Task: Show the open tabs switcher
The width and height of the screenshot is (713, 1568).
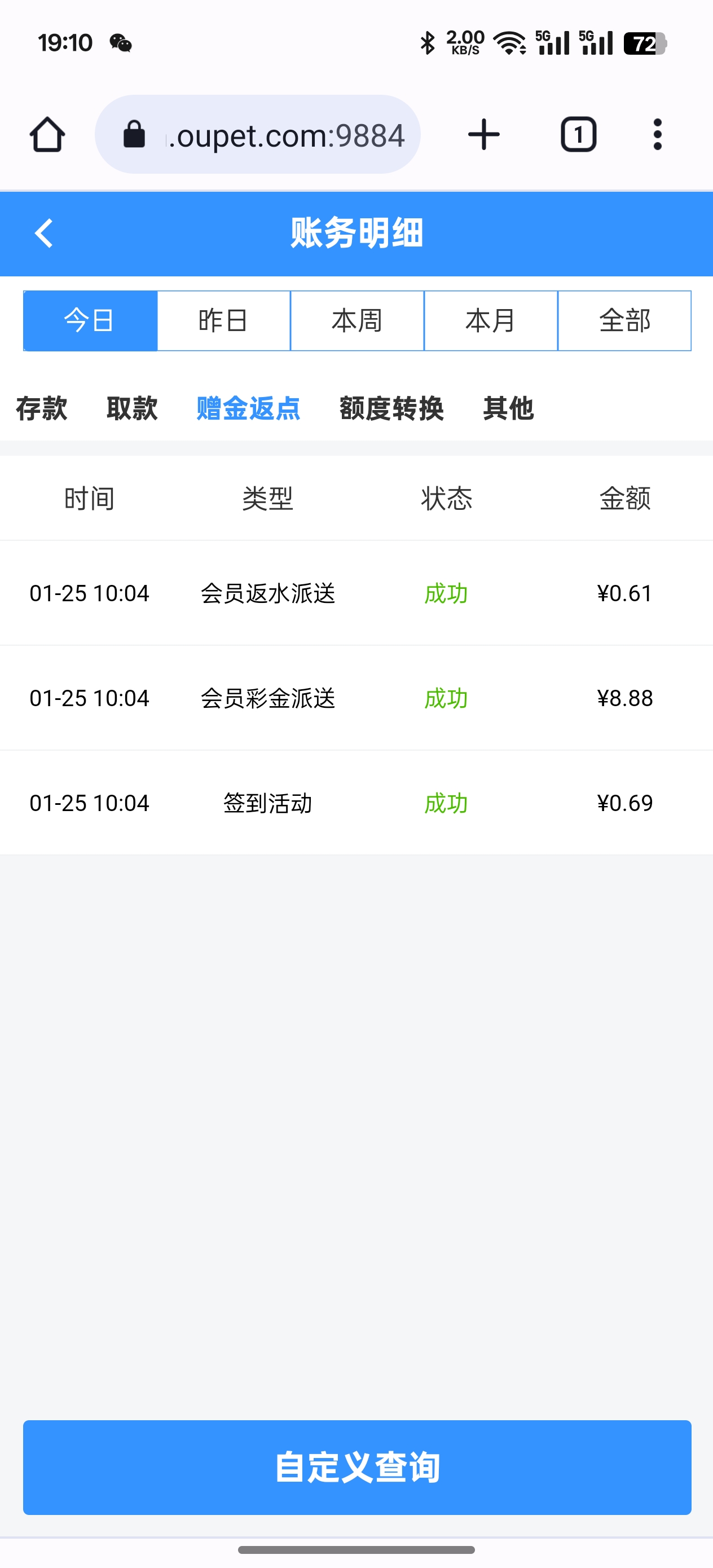Action: (578, 135)
